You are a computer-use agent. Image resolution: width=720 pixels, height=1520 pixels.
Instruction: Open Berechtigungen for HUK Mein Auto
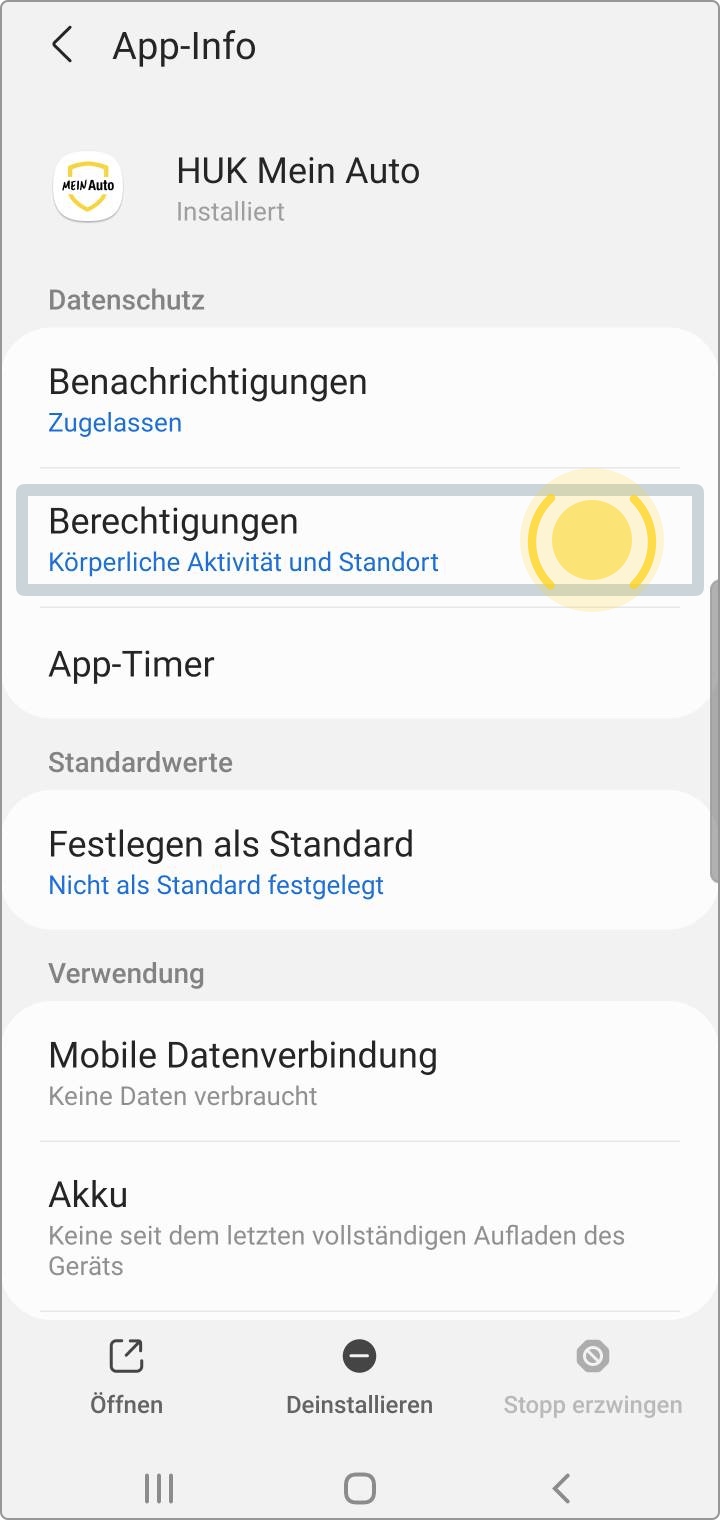[360, 540]
